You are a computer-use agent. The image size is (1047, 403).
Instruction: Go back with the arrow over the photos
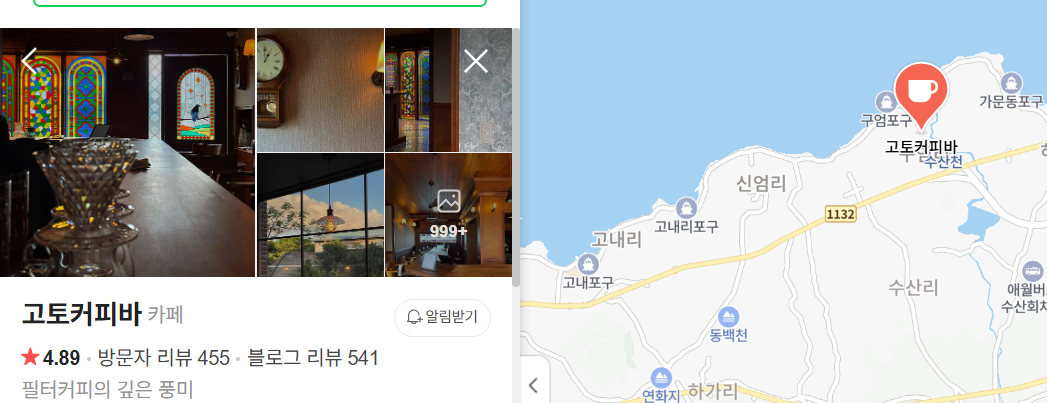coord(31,61)
